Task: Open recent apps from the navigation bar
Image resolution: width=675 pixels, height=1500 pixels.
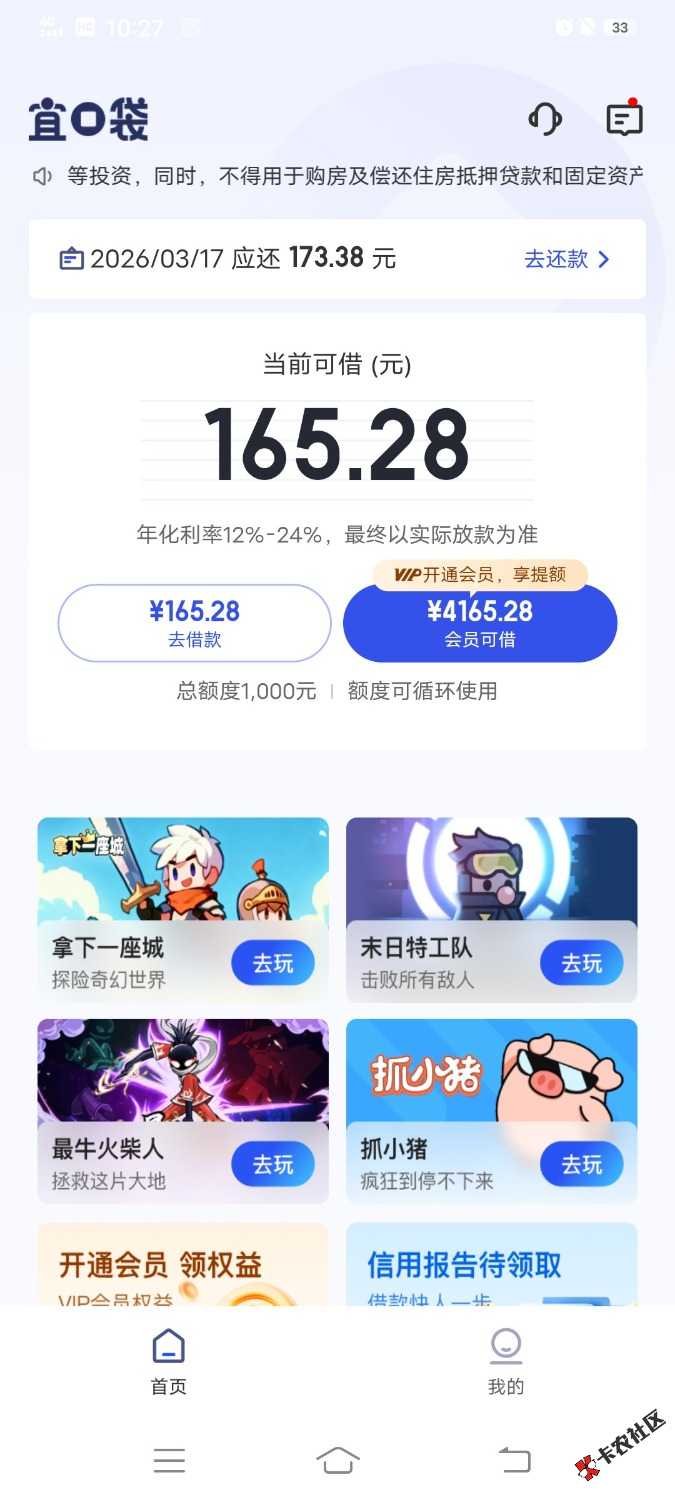Action: pyautogui.click(x=169, y=1460)
